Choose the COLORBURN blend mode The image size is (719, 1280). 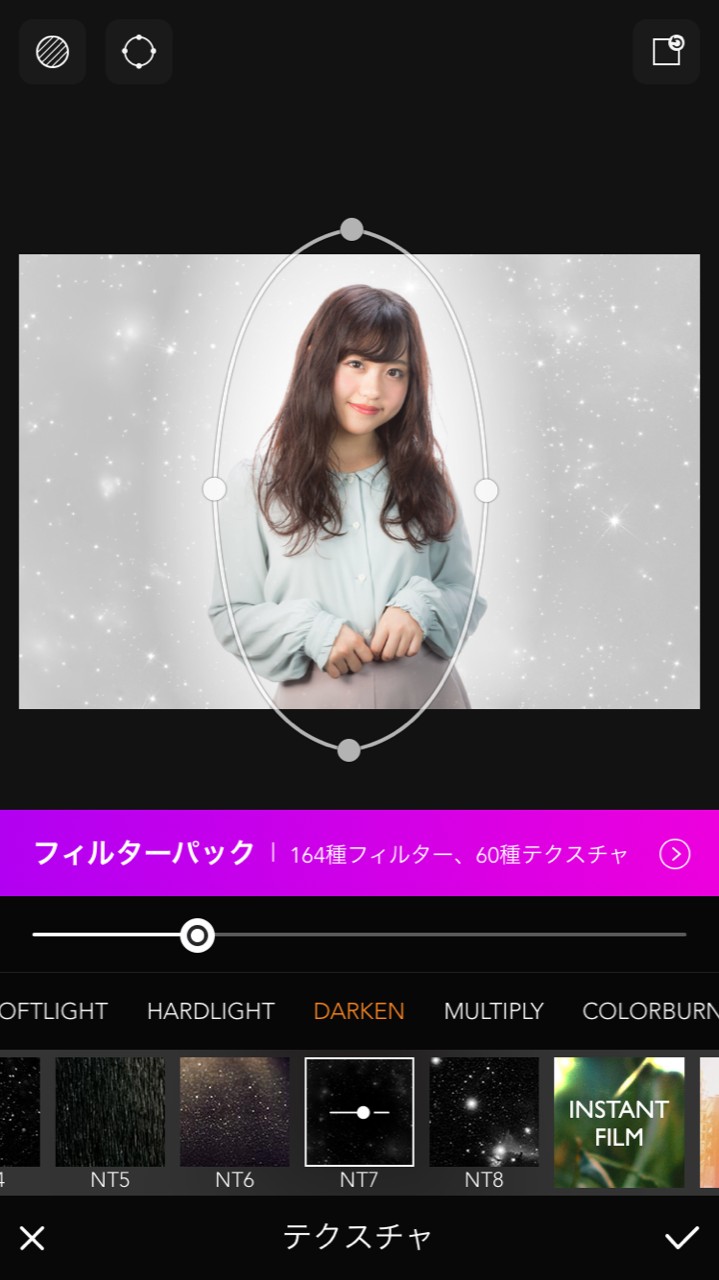(x=650, y=1011)
